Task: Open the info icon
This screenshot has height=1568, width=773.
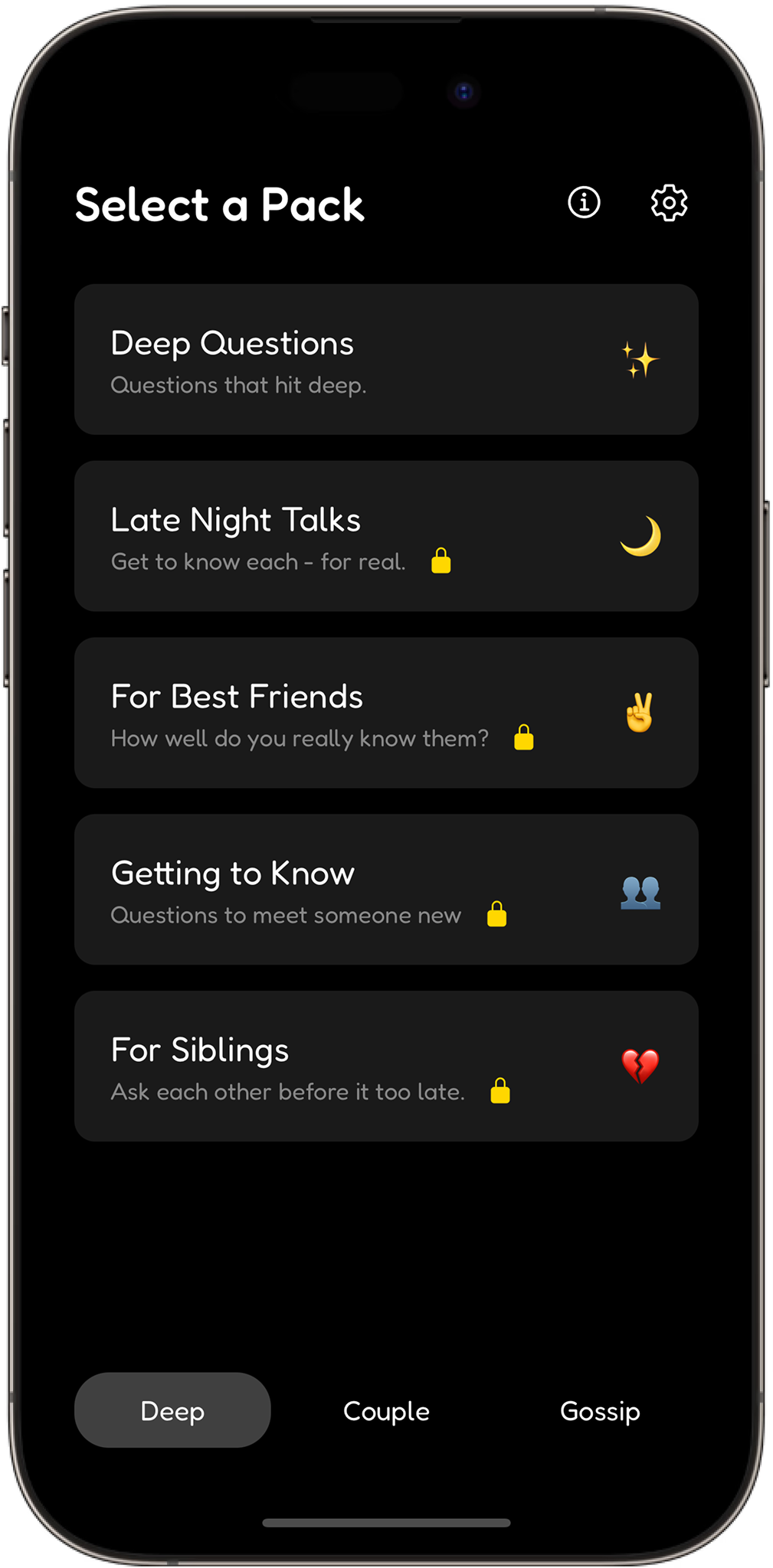Action: 584,203
